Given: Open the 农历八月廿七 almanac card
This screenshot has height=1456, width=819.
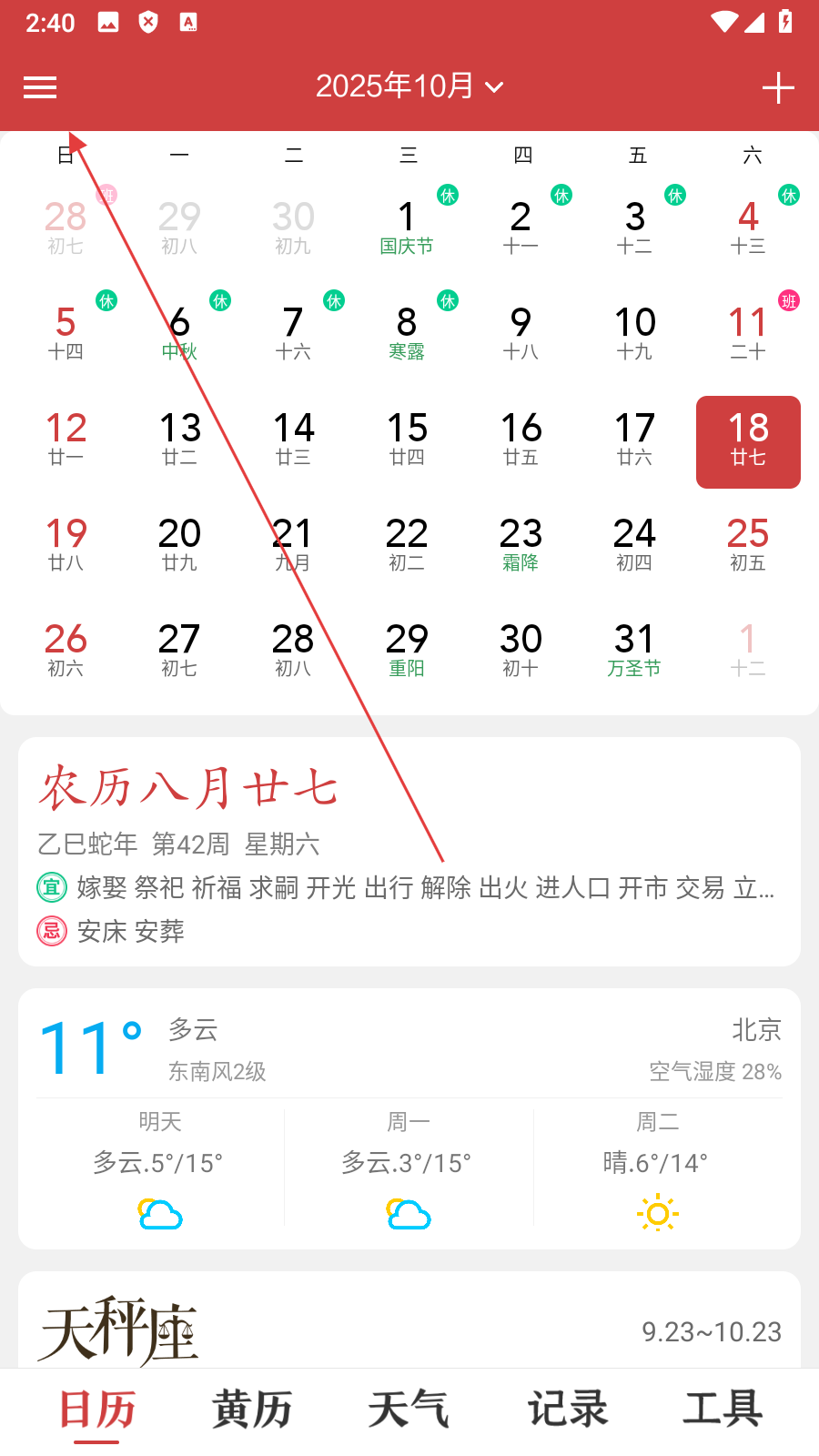Looking at the screenshot, I should 409,851.
